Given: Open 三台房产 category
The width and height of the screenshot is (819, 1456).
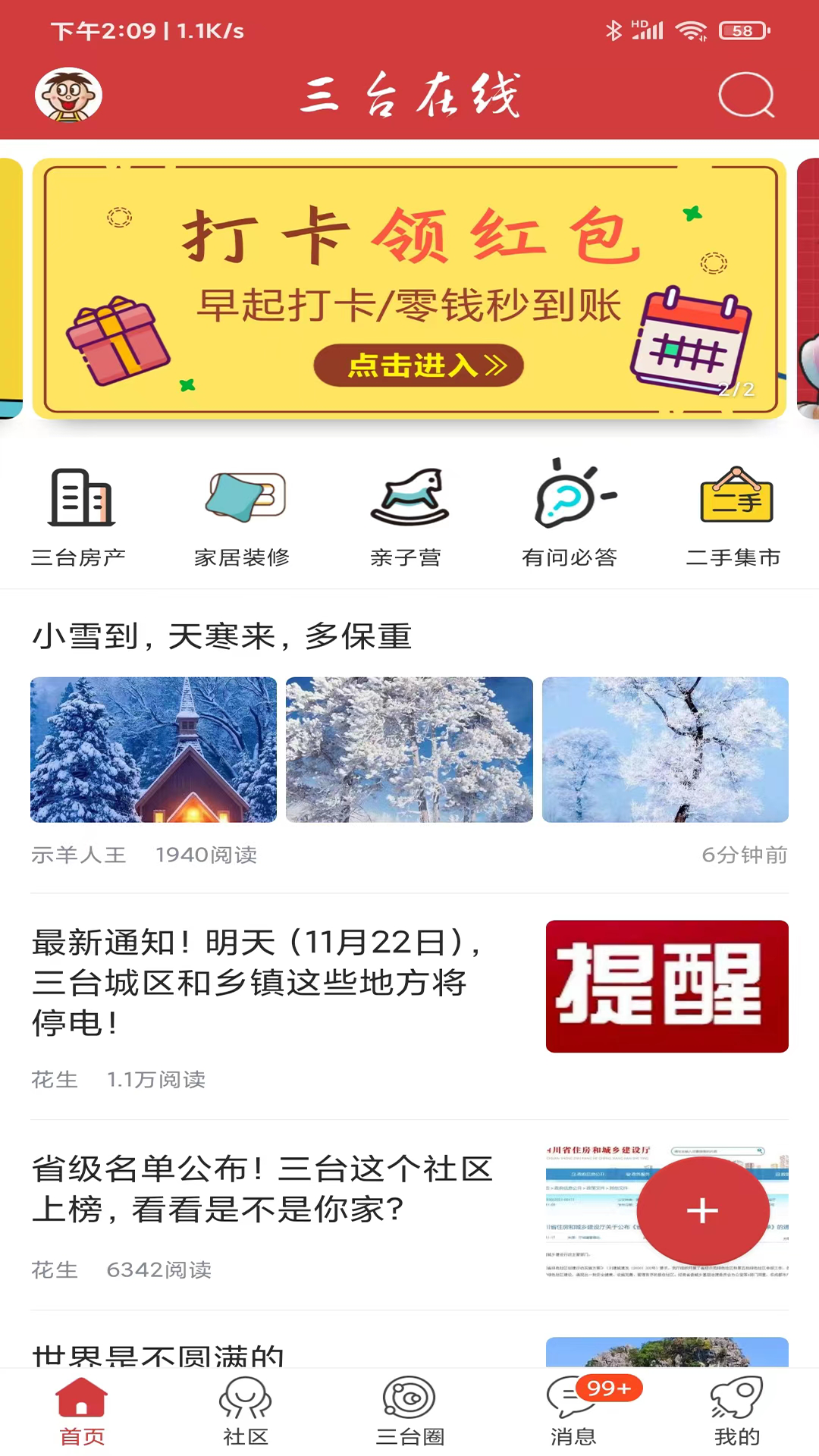Looking at the screenshot, I should pyautogui.click(x=79, y=516).
